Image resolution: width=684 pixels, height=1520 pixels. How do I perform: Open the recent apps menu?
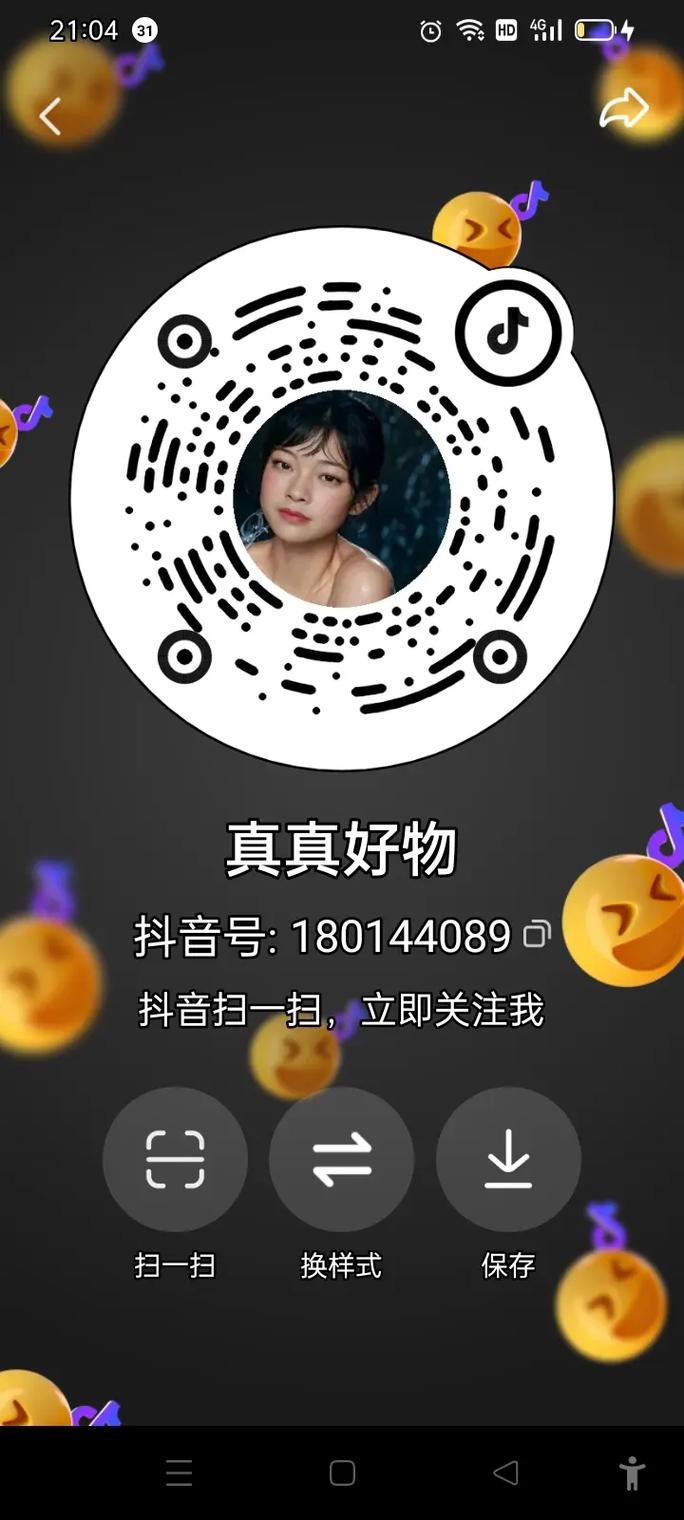(179, 1473)
